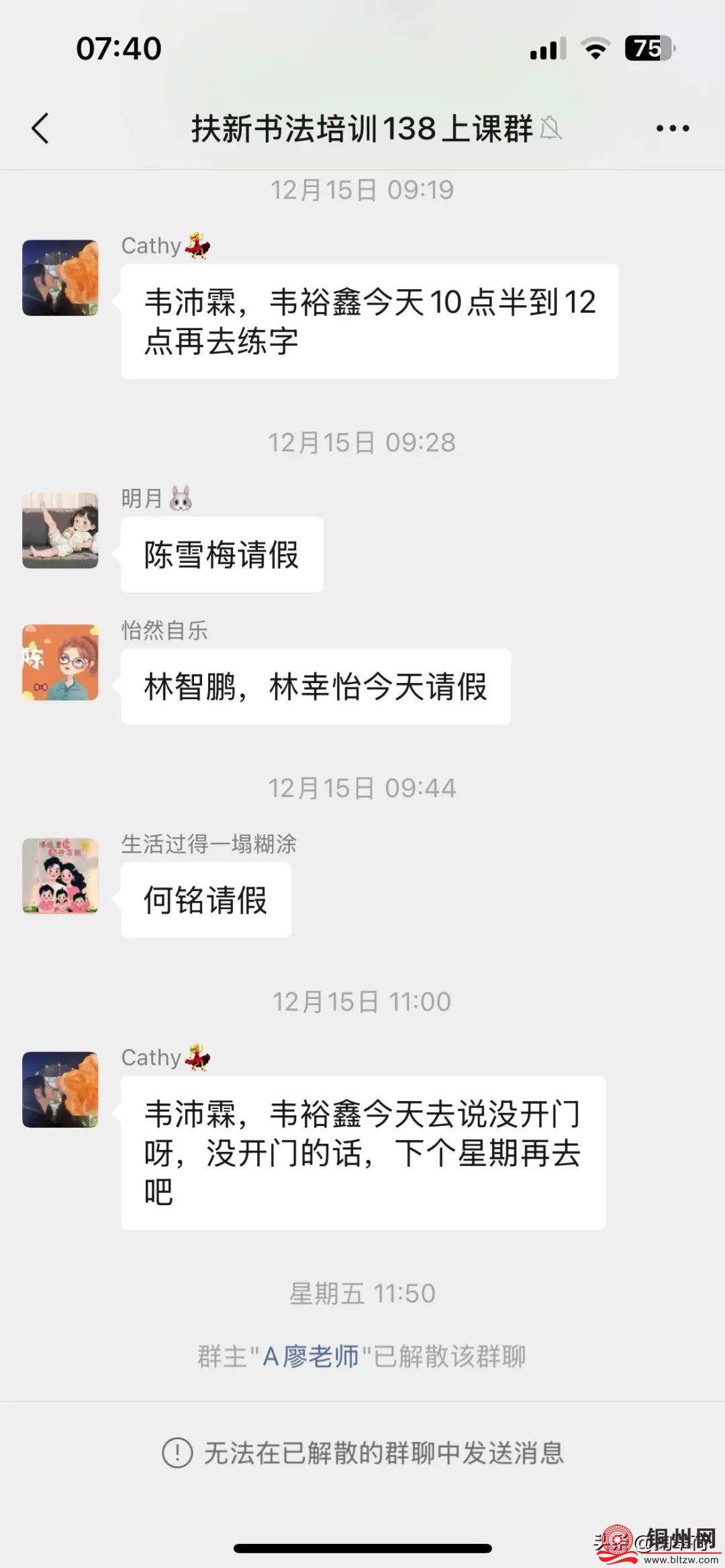Open Cathy's avatar on the 没开门 message
This screenshot has height=1568, width=725.
click(60, 1090)
